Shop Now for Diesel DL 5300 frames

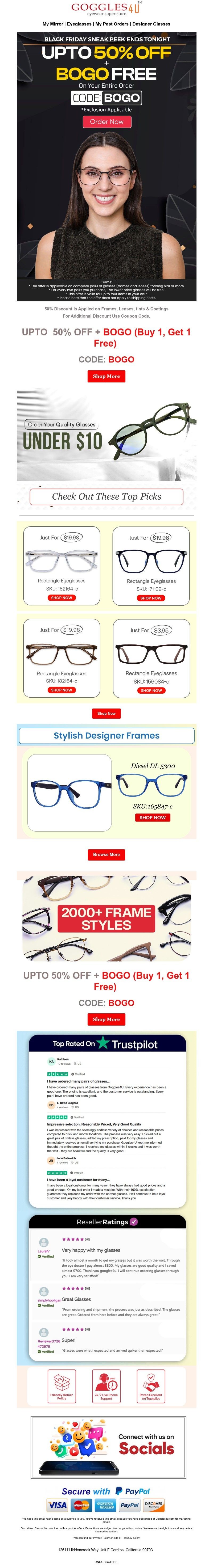pos(153,817)
